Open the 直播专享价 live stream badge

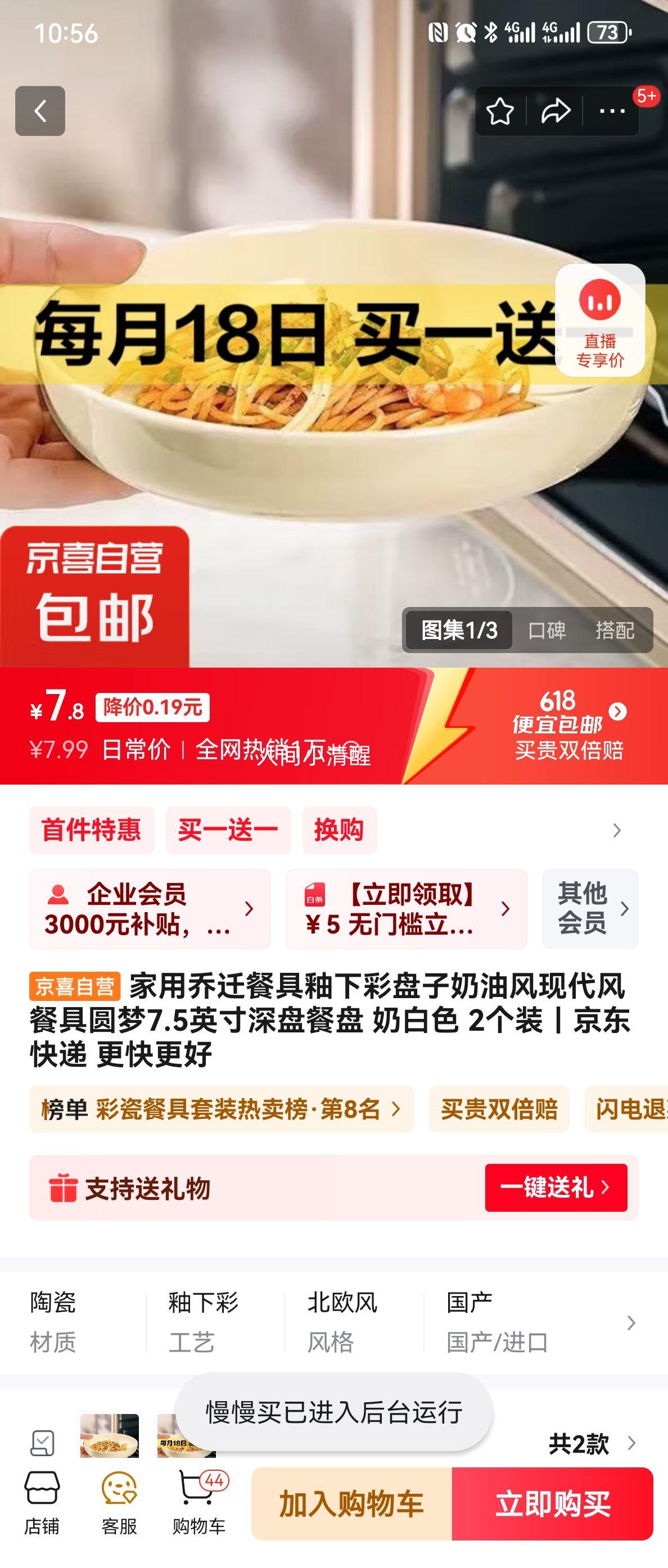[x=600, y=320]
